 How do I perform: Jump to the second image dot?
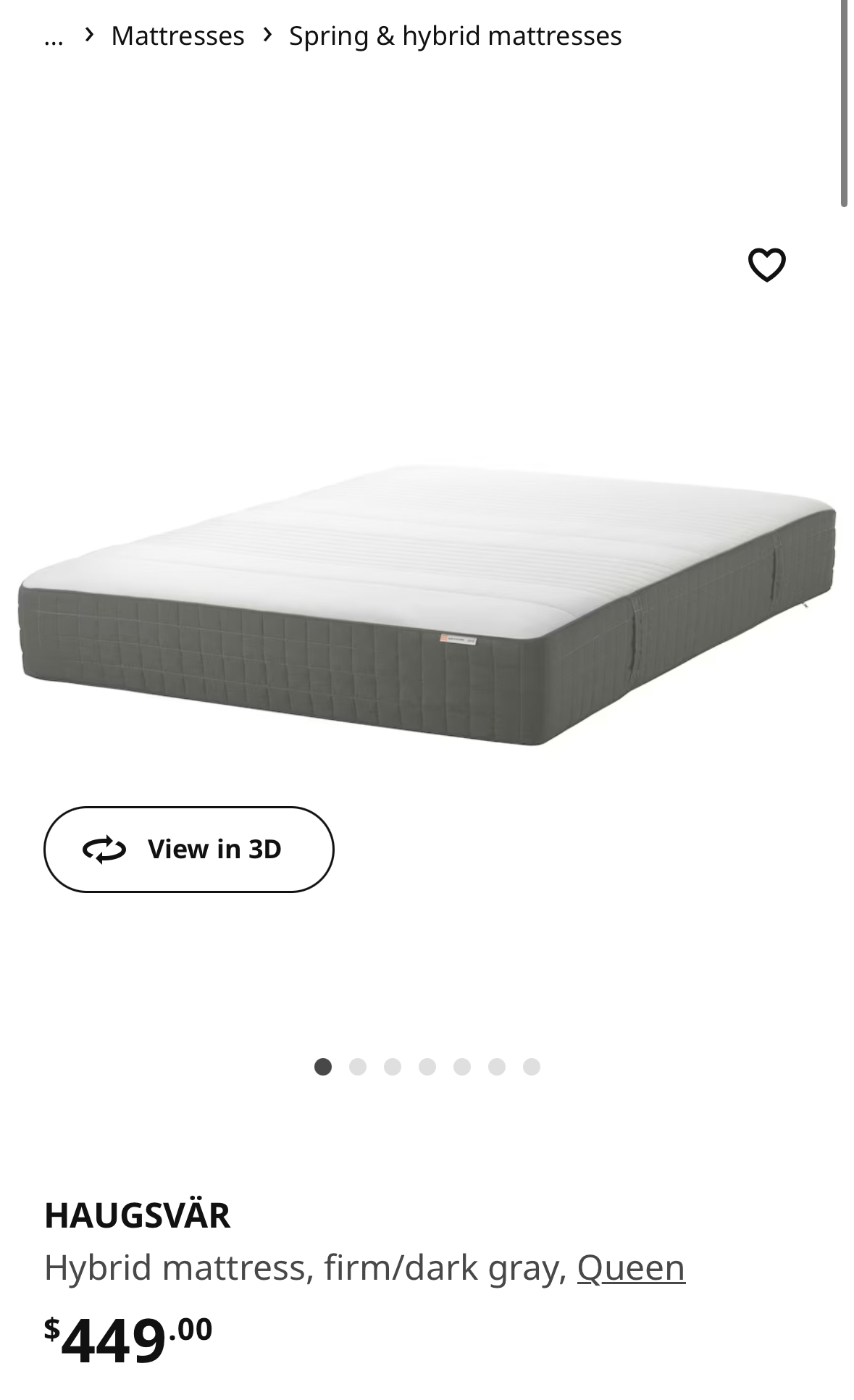[358, 1067]
